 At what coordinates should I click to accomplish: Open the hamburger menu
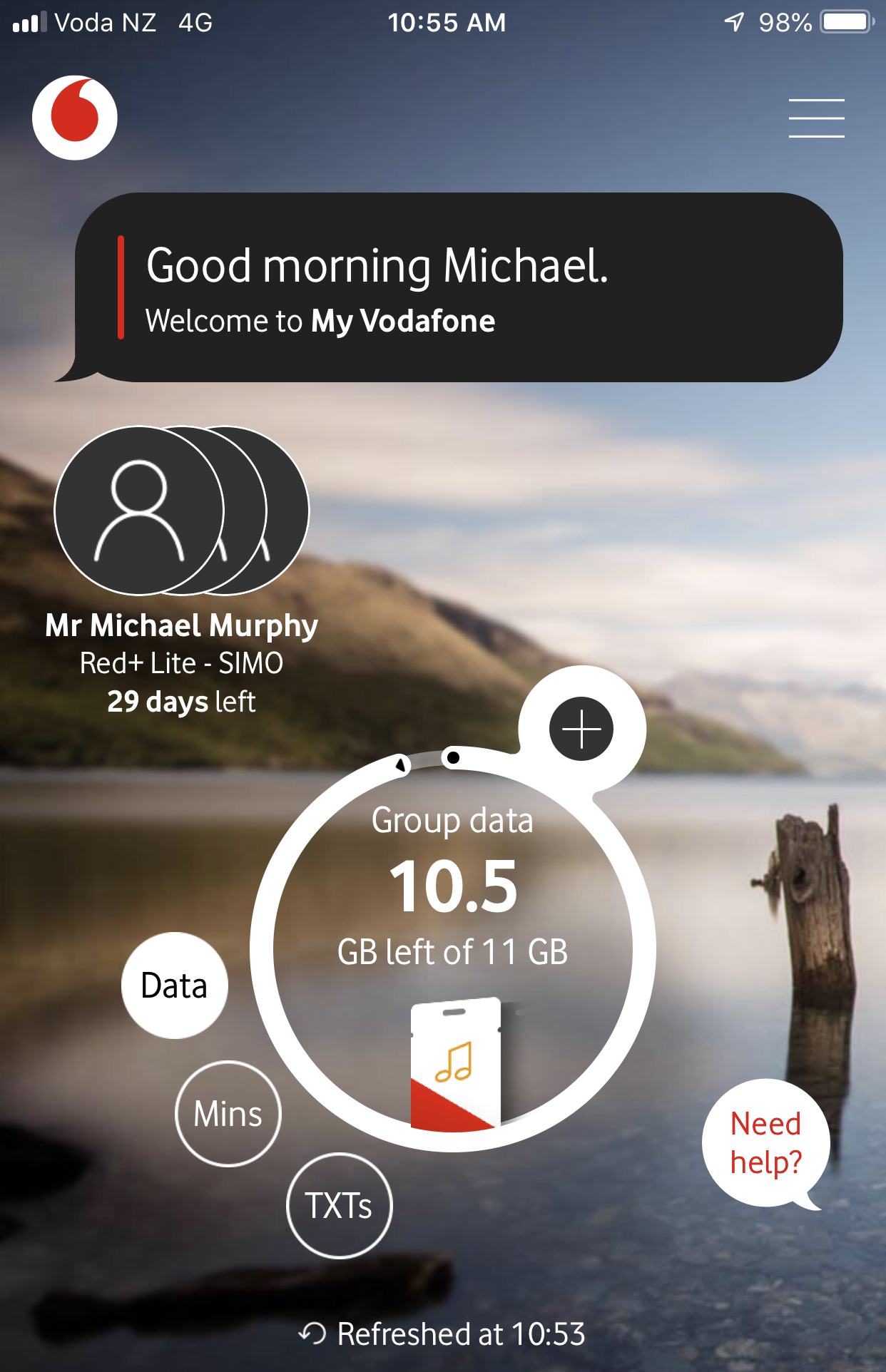816,118
